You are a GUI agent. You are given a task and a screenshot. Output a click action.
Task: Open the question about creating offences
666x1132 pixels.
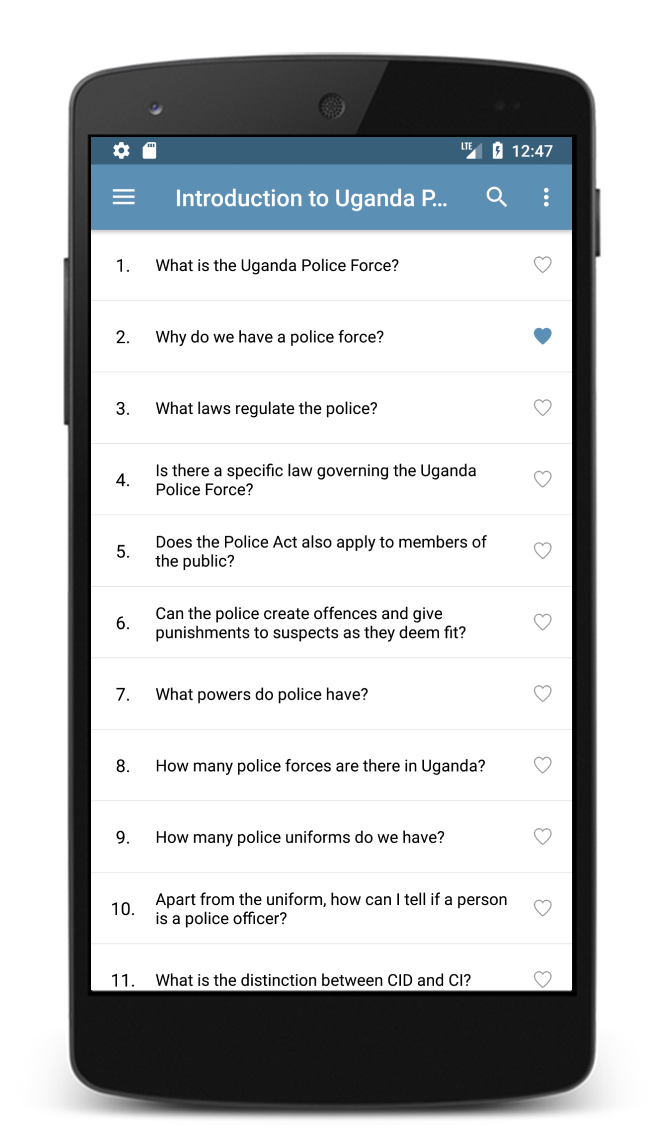[x=331, y=622]
